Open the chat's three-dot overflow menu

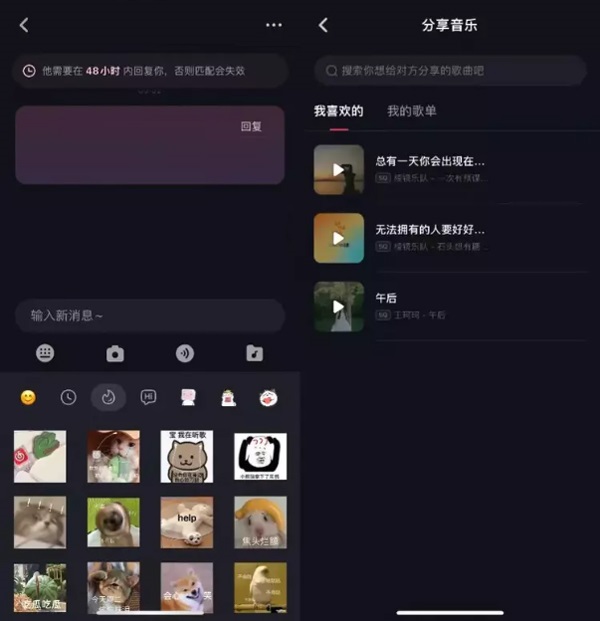[x=273, y=26]
